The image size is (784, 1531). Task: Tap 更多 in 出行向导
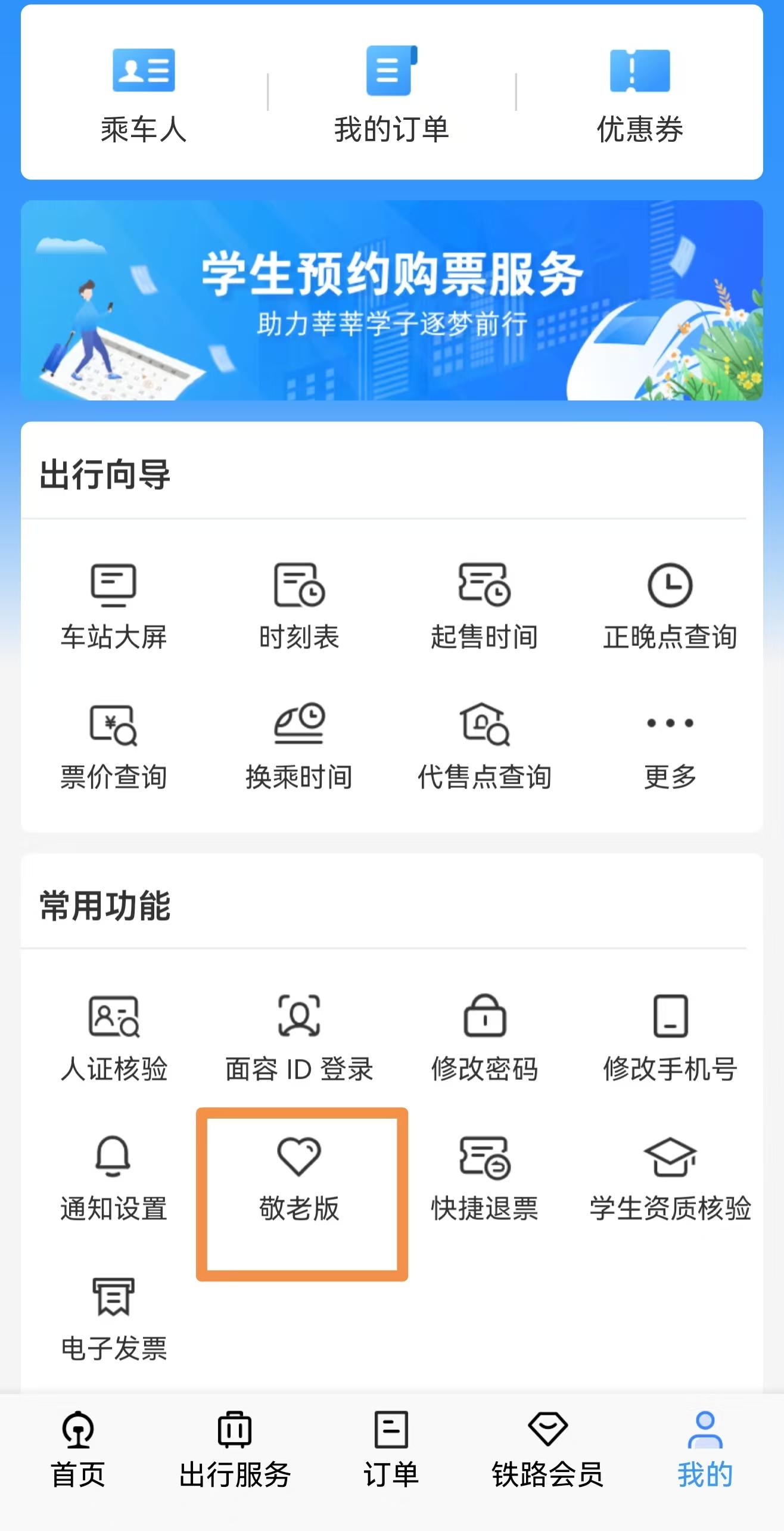click(x=670, y=746)
